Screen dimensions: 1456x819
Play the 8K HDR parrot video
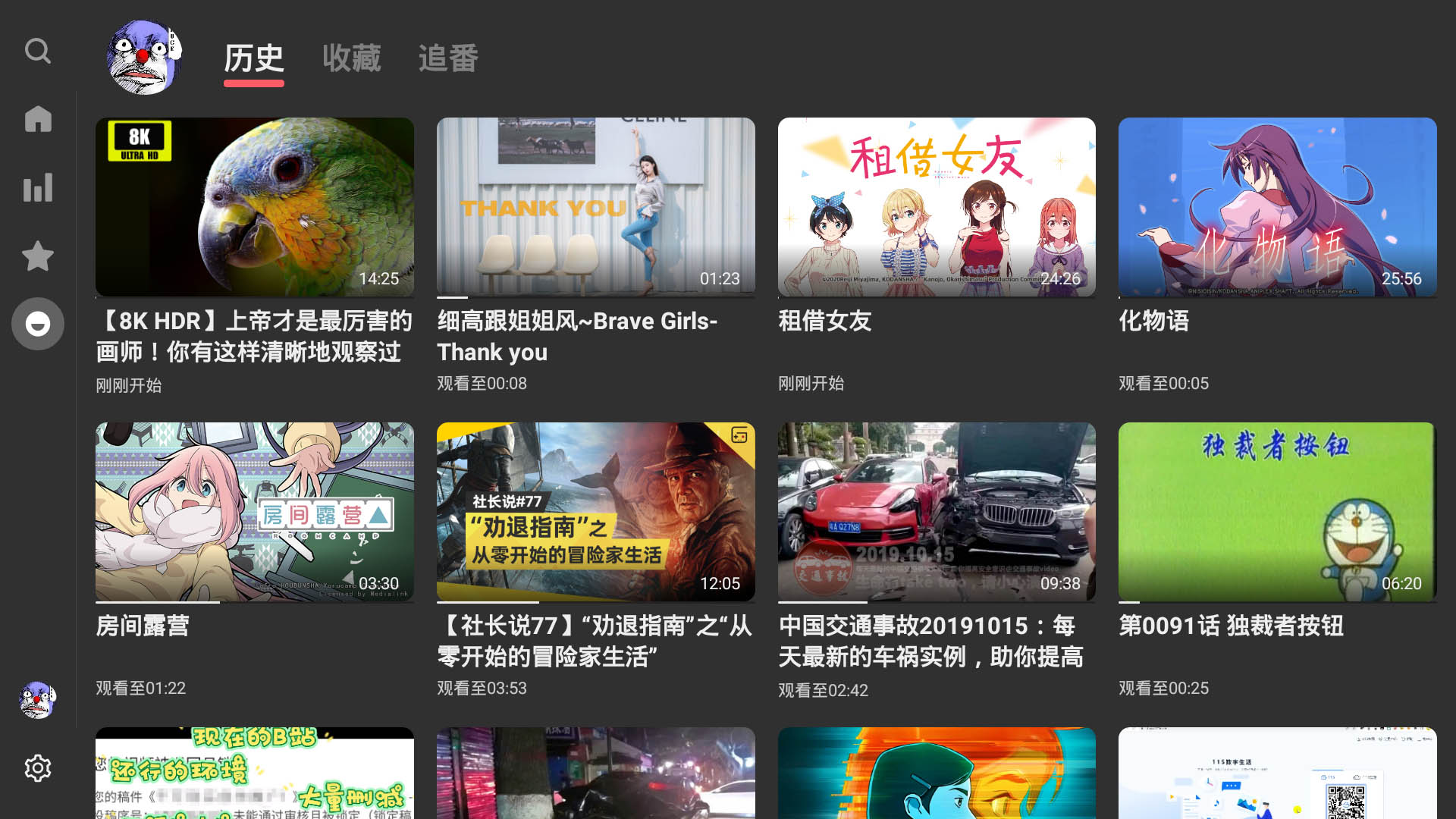click(254, 206)
